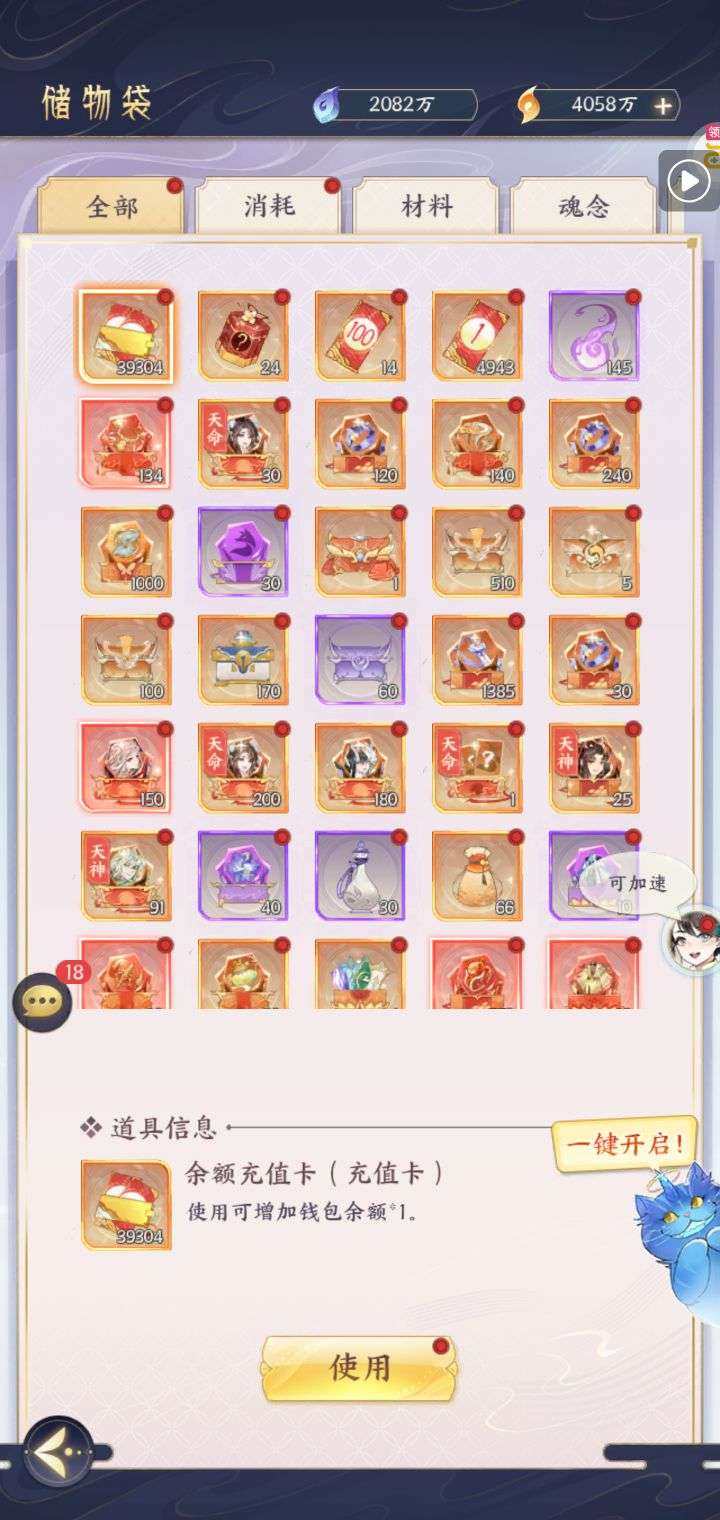Image resolution: width=720 pixels, height=1520 pixels.
Task: Switch to the 消耗 tab
Action: pyautogui.click(x=269, y=207)
